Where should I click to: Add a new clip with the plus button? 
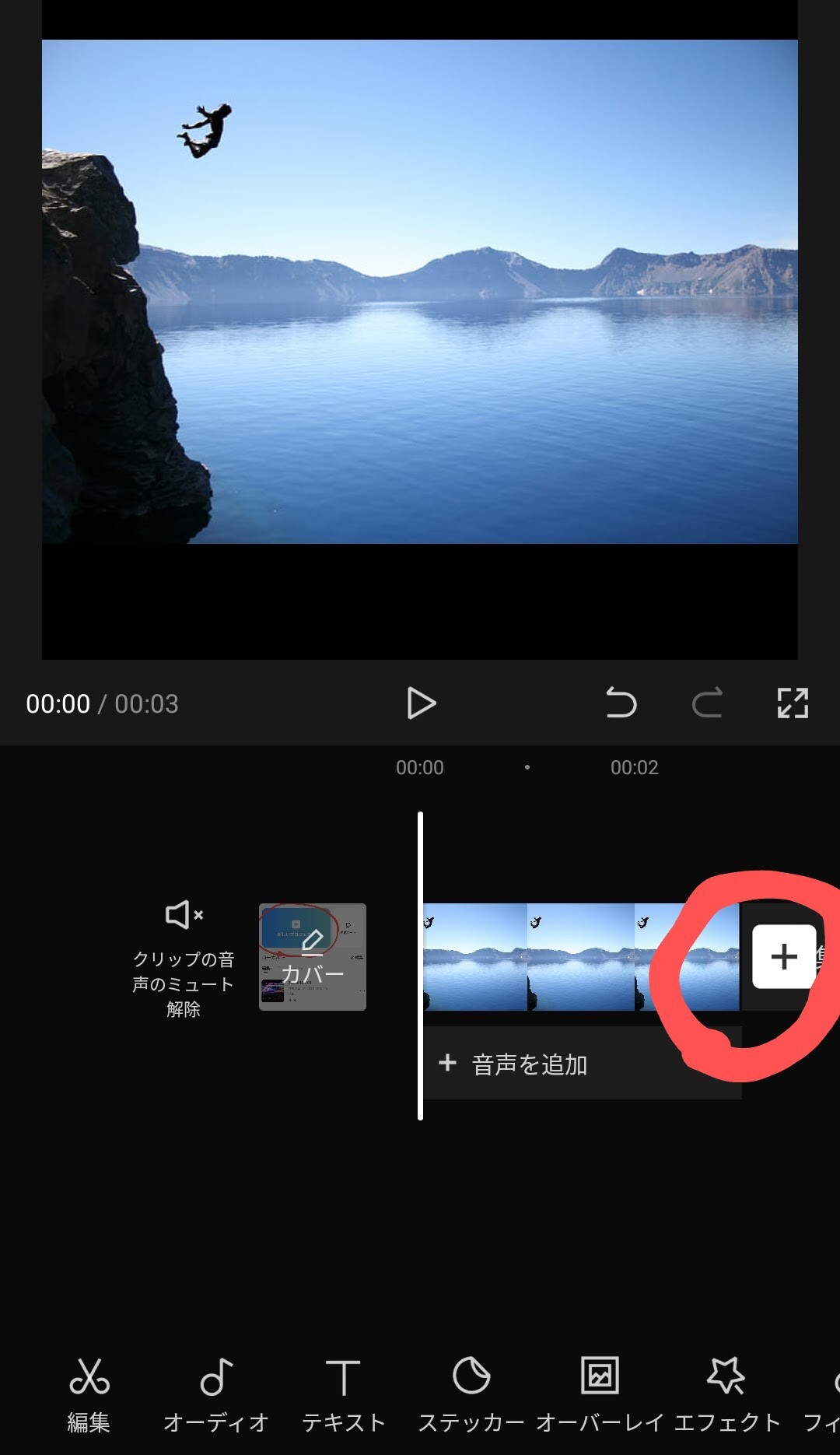coord(784,957)
